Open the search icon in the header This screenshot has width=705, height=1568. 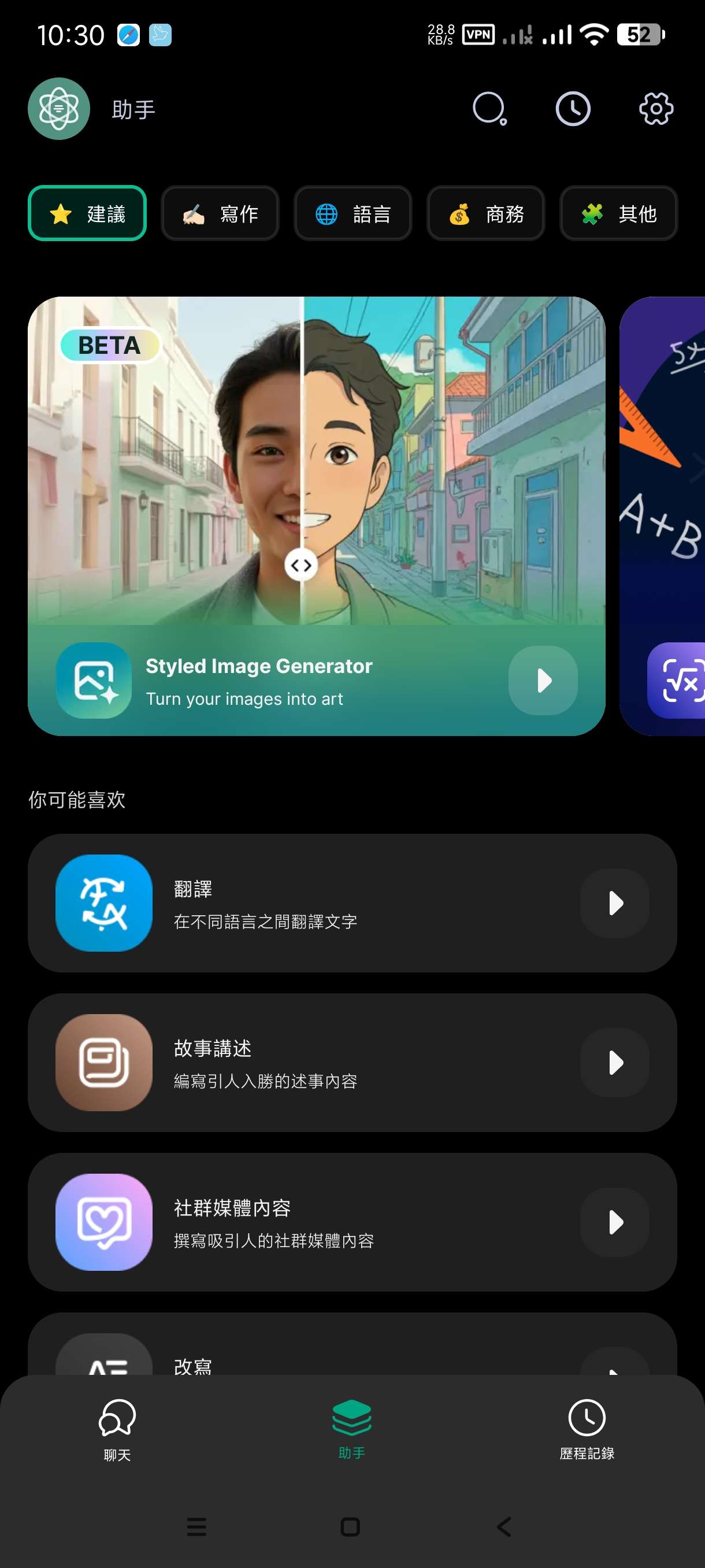tap(489, 109)
